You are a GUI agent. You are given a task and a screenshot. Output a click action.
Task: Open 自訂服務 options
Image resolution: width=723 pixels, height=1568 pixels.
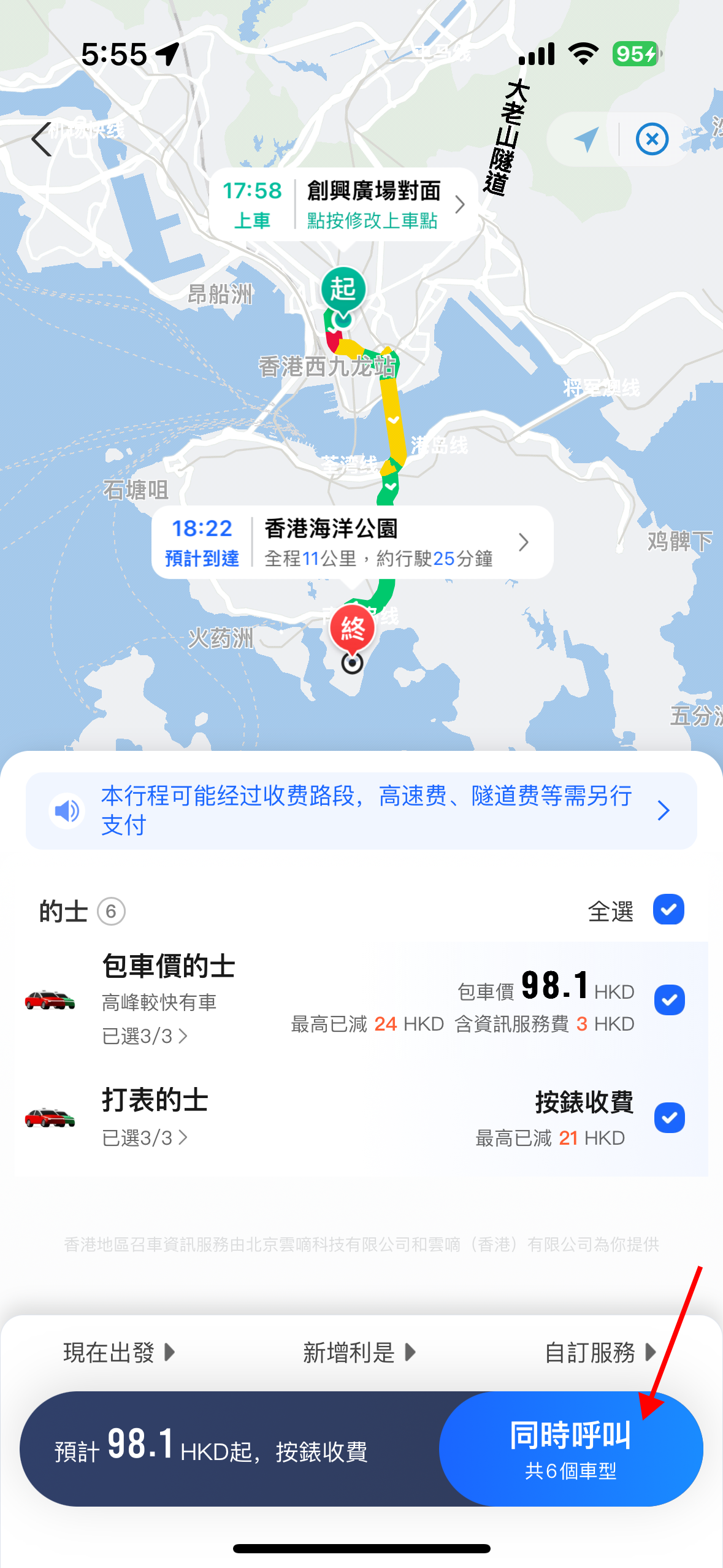pyautogui.click(x=600, y=1352)
